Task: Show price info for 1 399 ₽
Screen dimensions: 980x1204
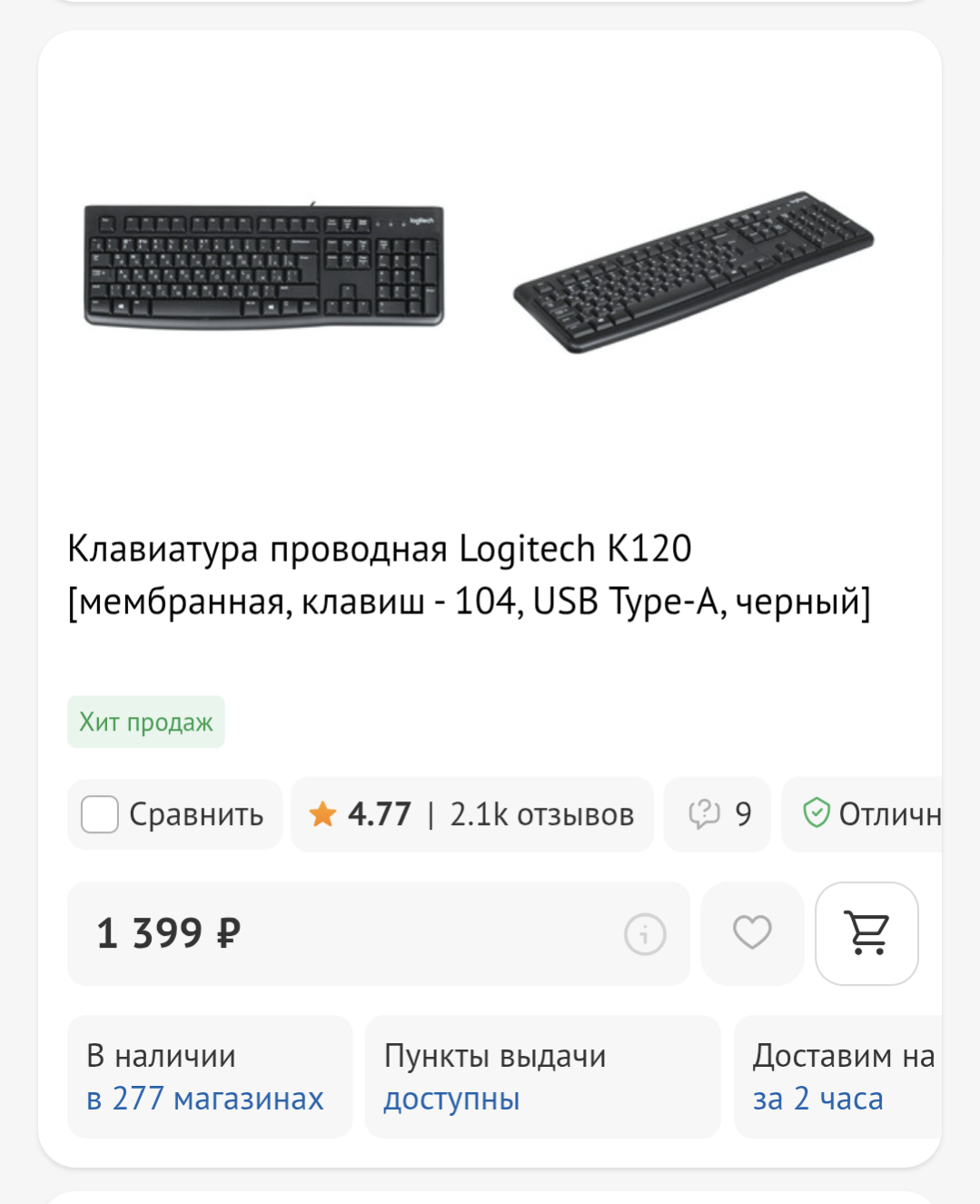Action: point(645,934)
